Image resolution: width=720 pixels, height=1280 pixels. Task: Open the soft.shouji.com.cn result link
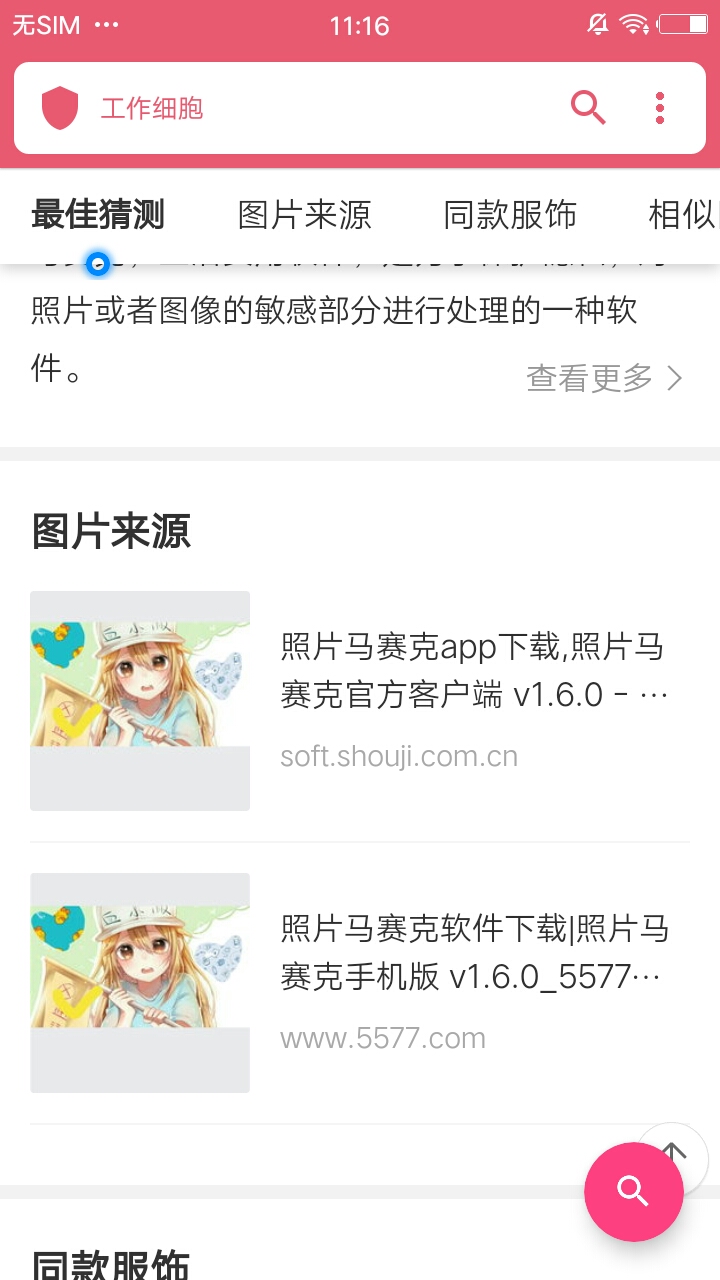(x=400, y=756)
